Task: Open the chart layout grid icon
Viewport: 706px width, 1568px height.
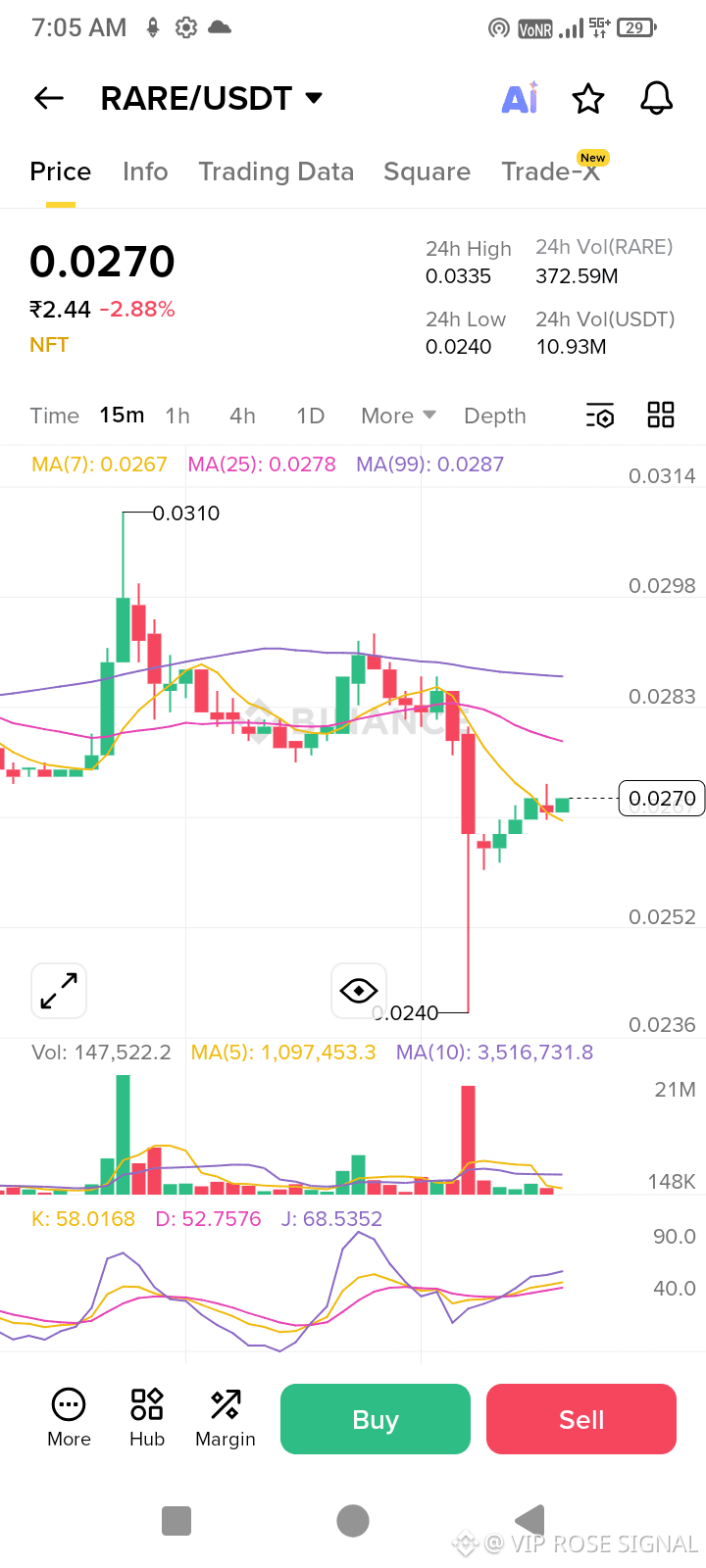Action: pyautogui.click(x=660, y=416)
